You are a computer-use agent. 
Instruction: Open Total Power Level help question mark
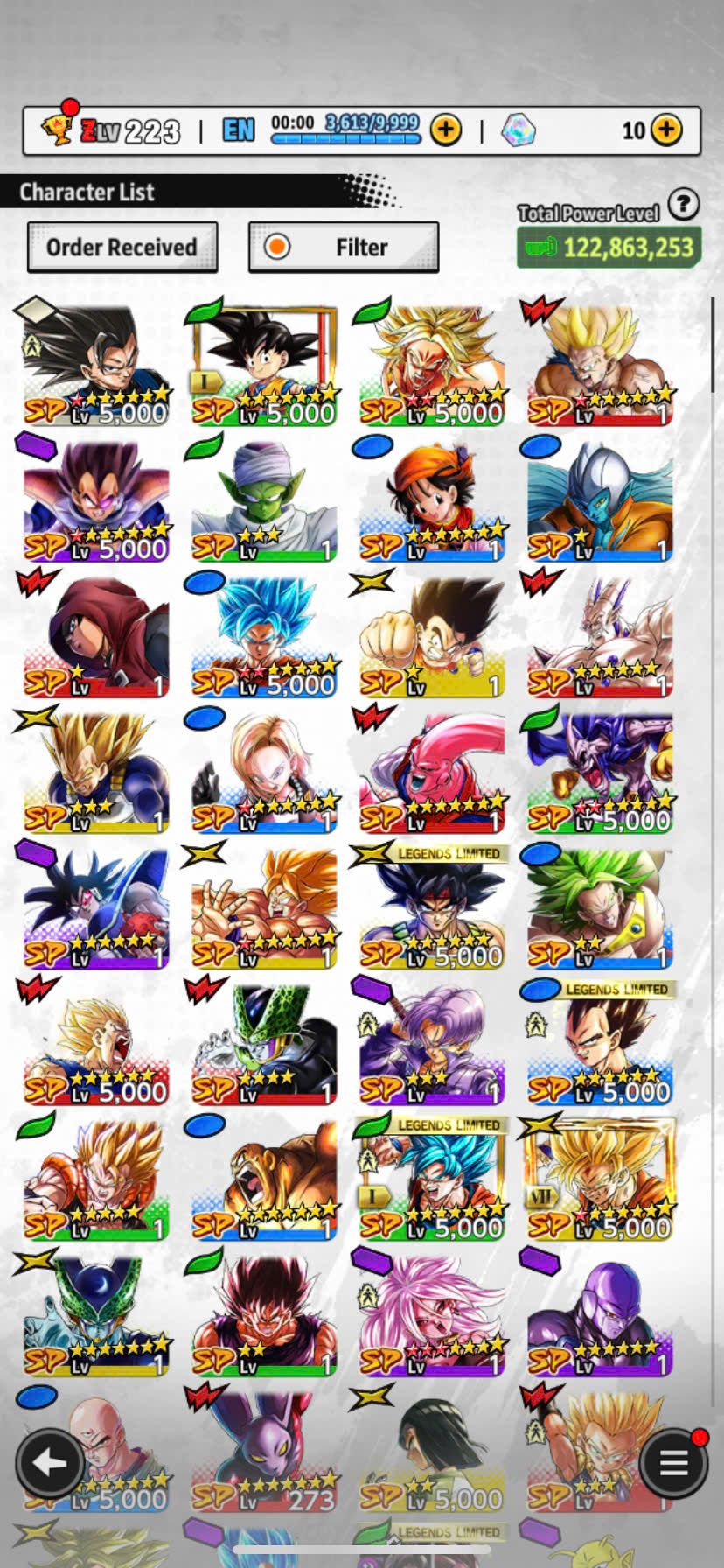tap(683, 205)
